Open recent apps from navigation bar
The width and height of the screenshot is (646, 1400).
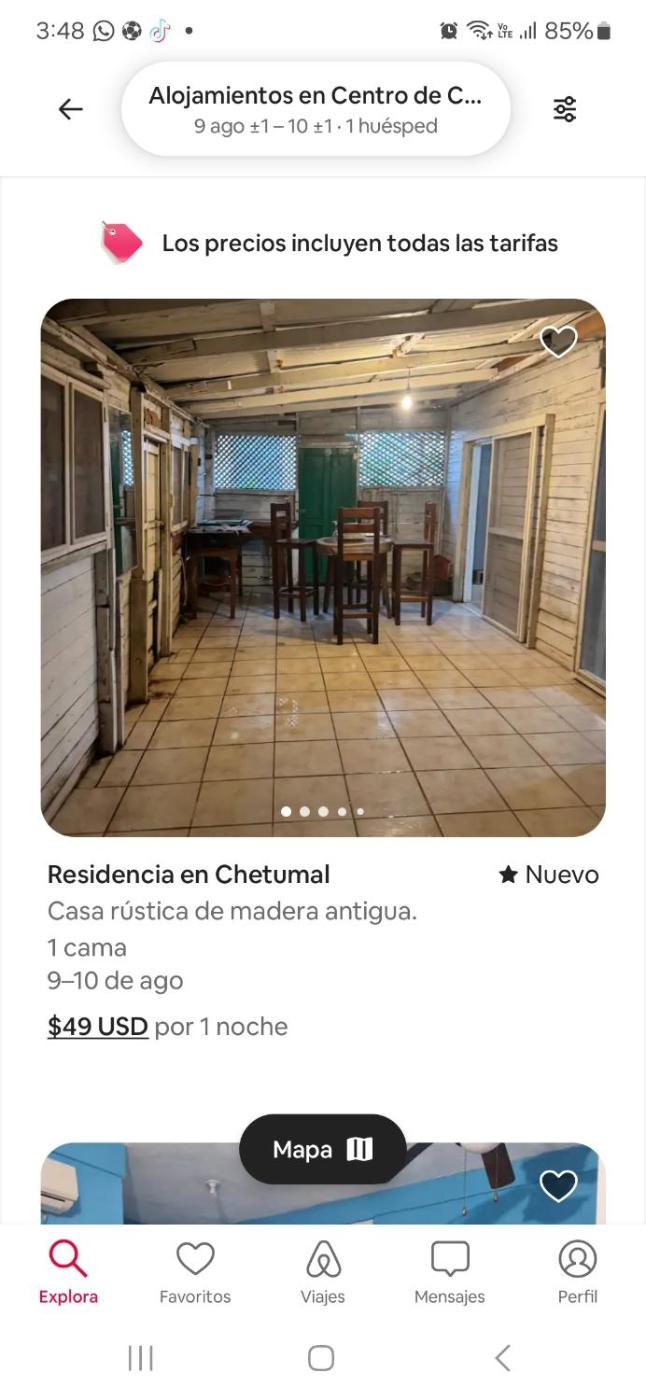(140, 1357)
